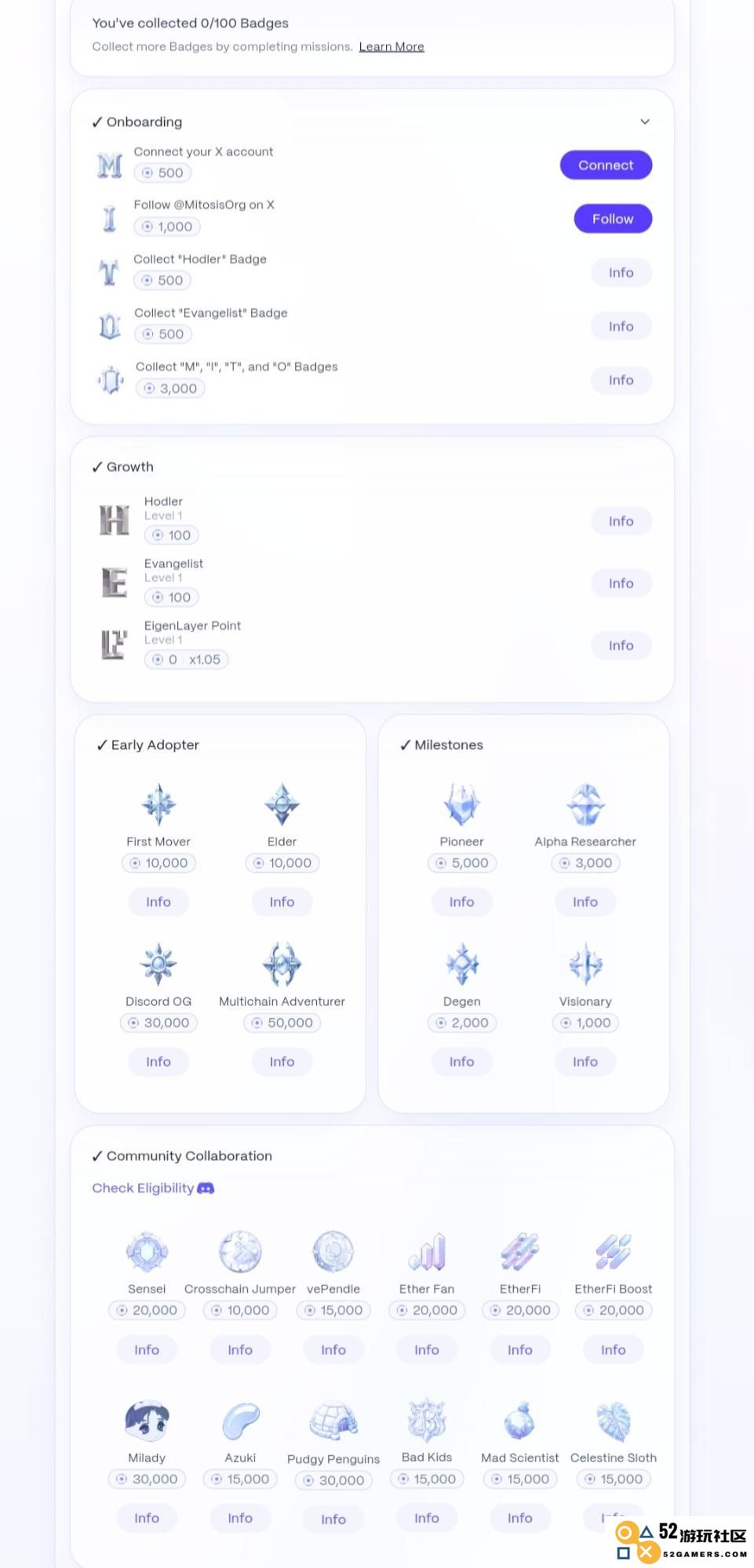Image resolution: width=754 pixels, height=1568 pixels.
Task: View Info for M, I, T, O Badges
Action: click(x=621, y=380)
